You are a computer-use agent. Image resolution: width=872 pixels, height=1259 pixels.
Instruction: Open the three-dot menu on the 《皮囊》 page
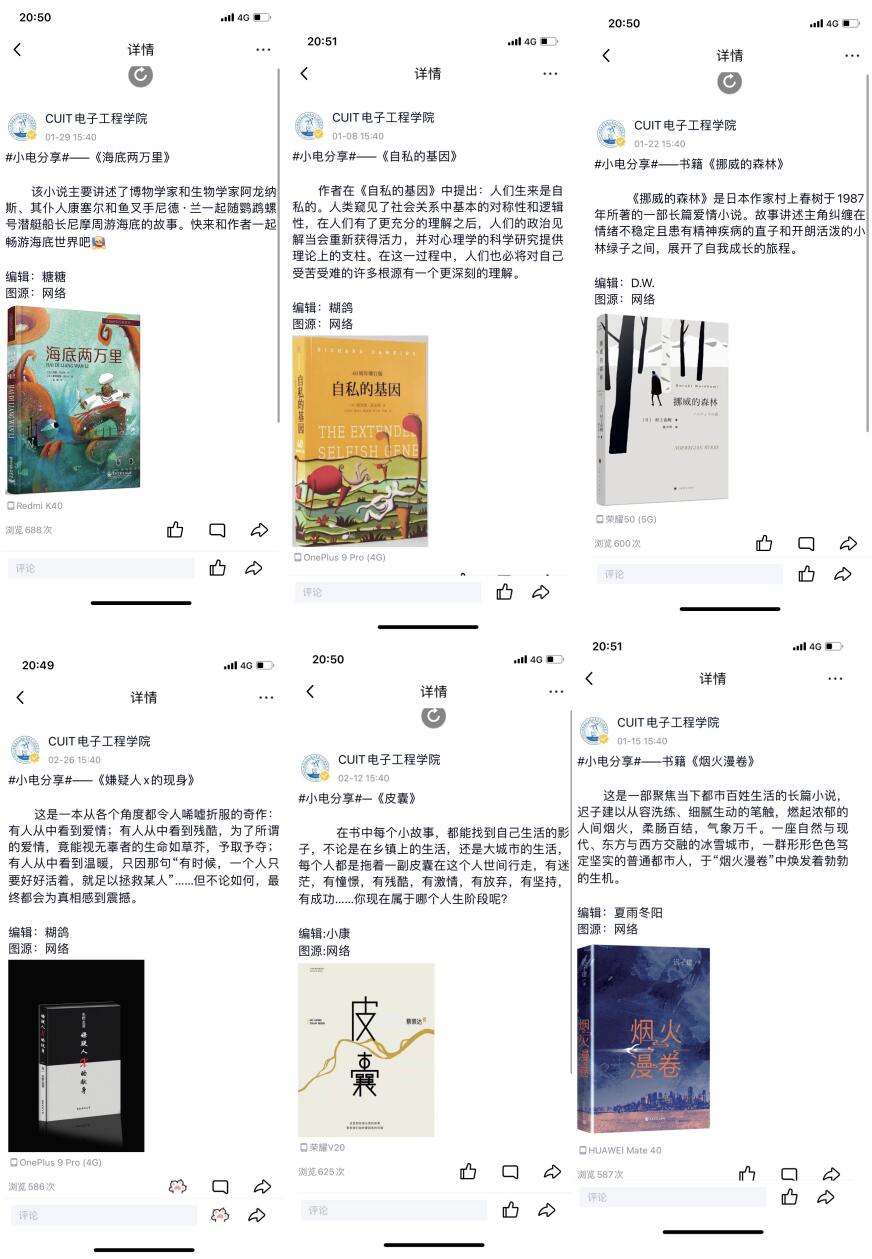(556, 690)
